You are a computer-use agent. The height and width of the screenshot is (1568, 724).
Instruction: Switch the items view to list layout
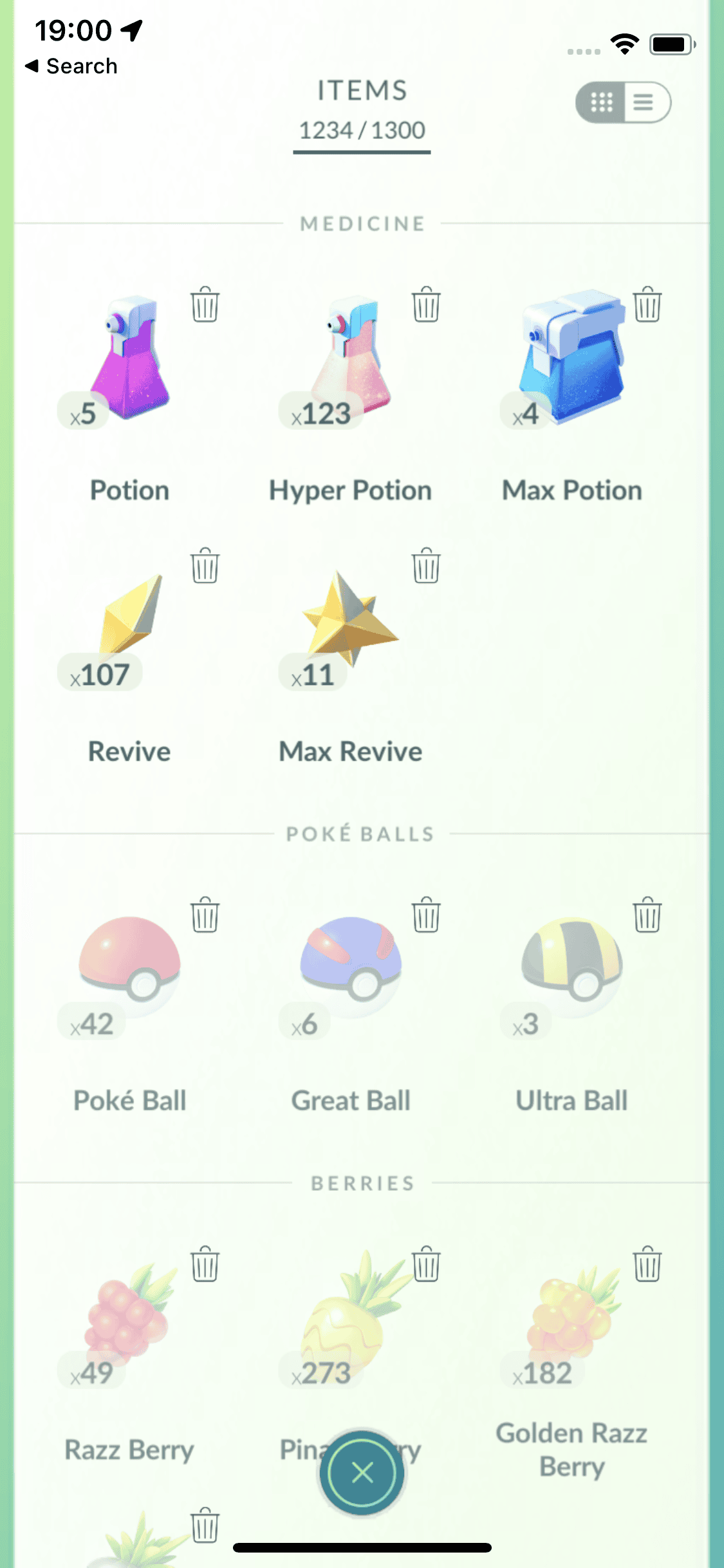tap(645, 102)
